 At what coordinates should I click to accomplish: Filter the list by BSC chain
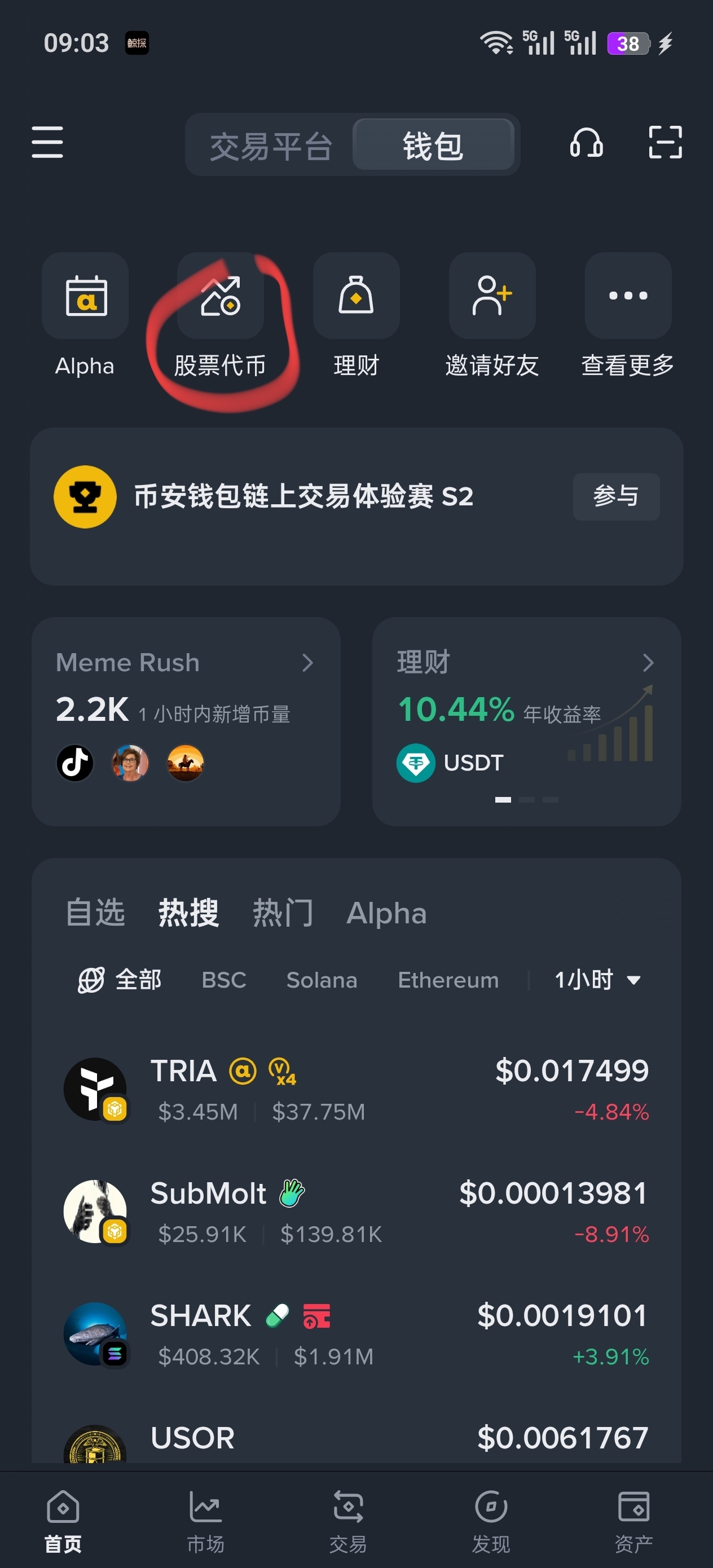pyautogui.click(x=223, y=980)
